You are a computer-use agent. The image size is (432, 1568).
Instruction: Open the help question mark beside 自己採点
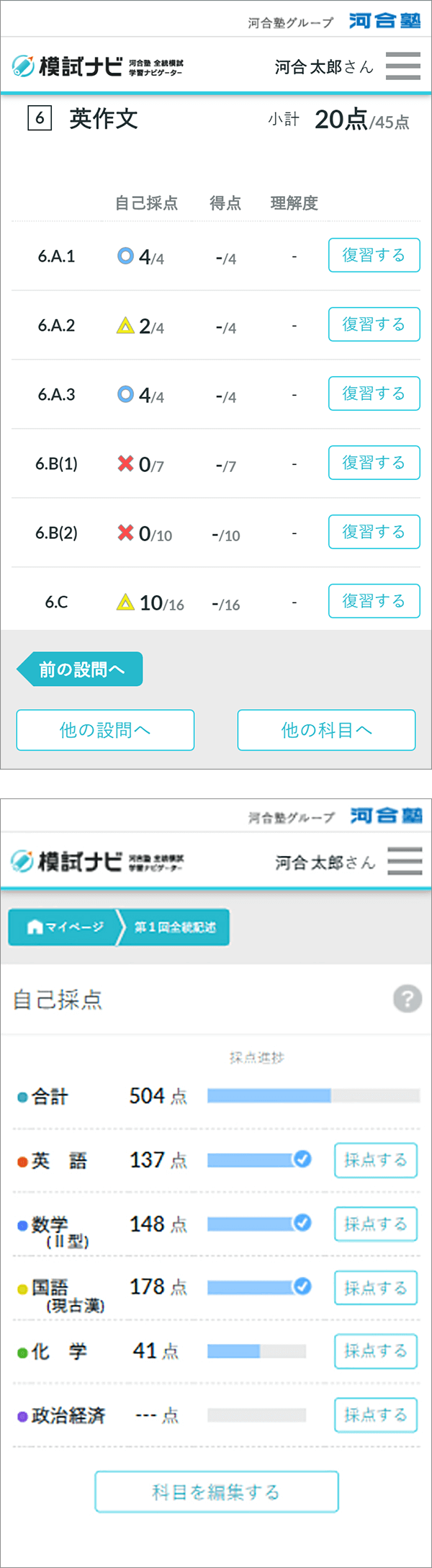tap(407, 999)
